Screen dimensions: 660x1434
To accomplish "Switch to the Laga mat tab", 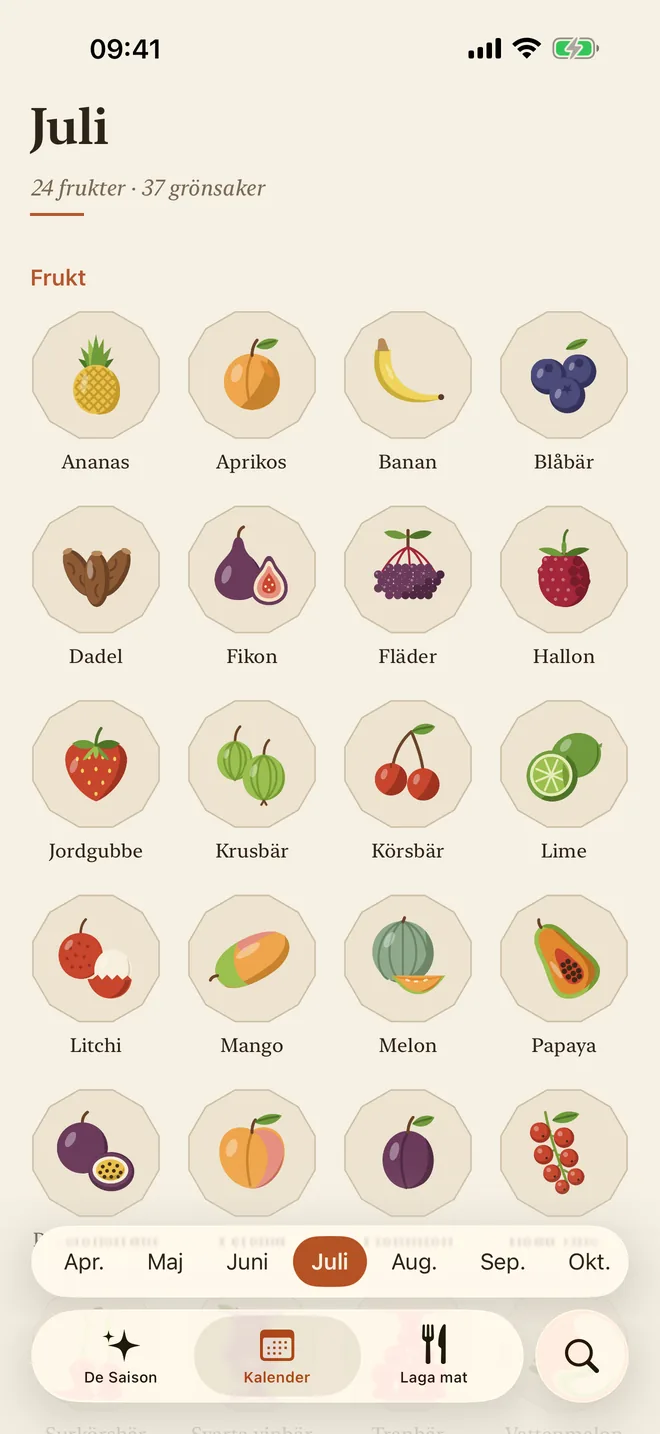I will [434, 1356].
